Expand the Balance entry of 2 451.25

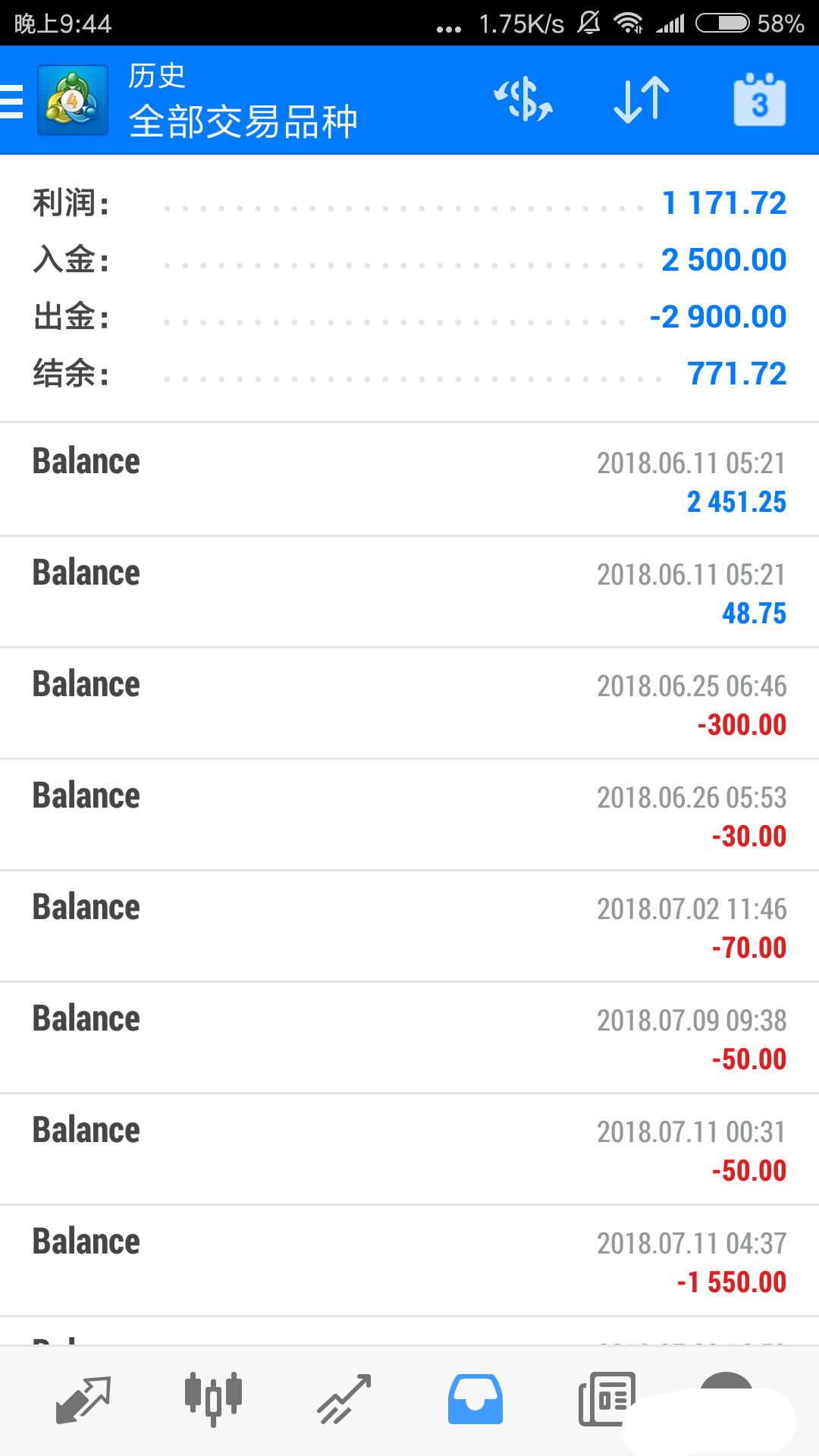click(x=409, y=480)
